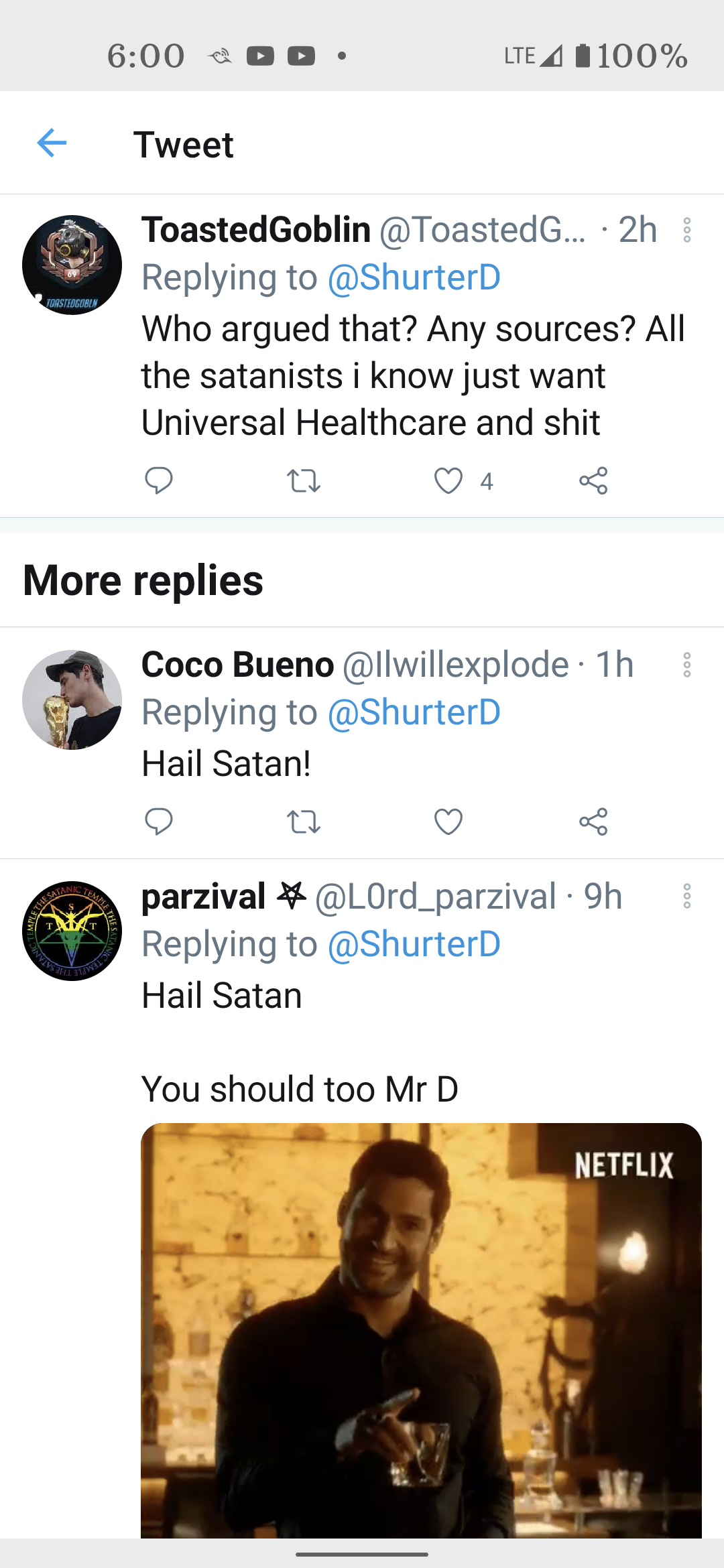Open overflow menu on ToastedGoblin's tweet

[686, 230]
